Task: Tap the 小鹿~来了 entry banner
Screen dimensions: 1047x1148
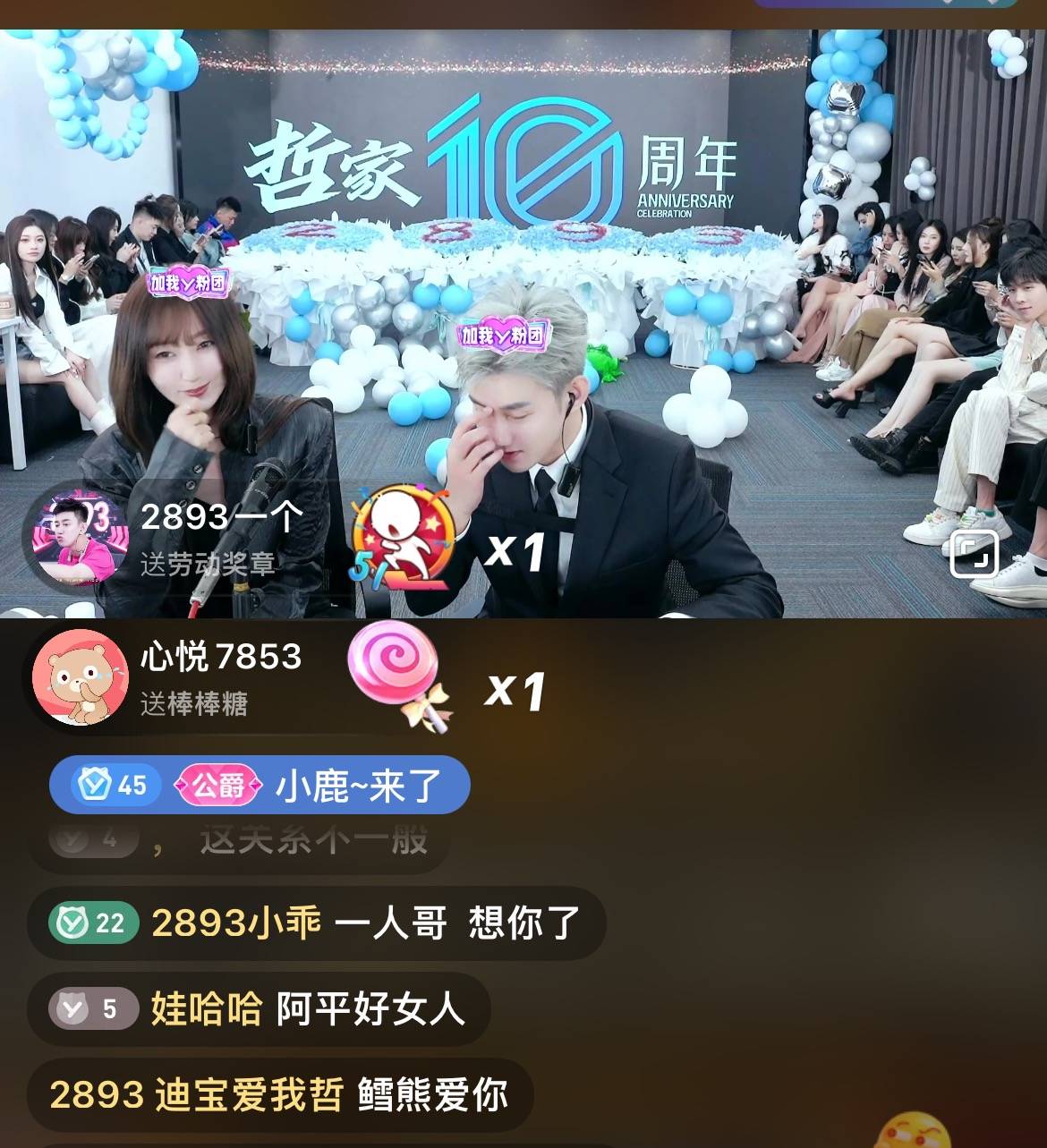Action: [260, 785]
